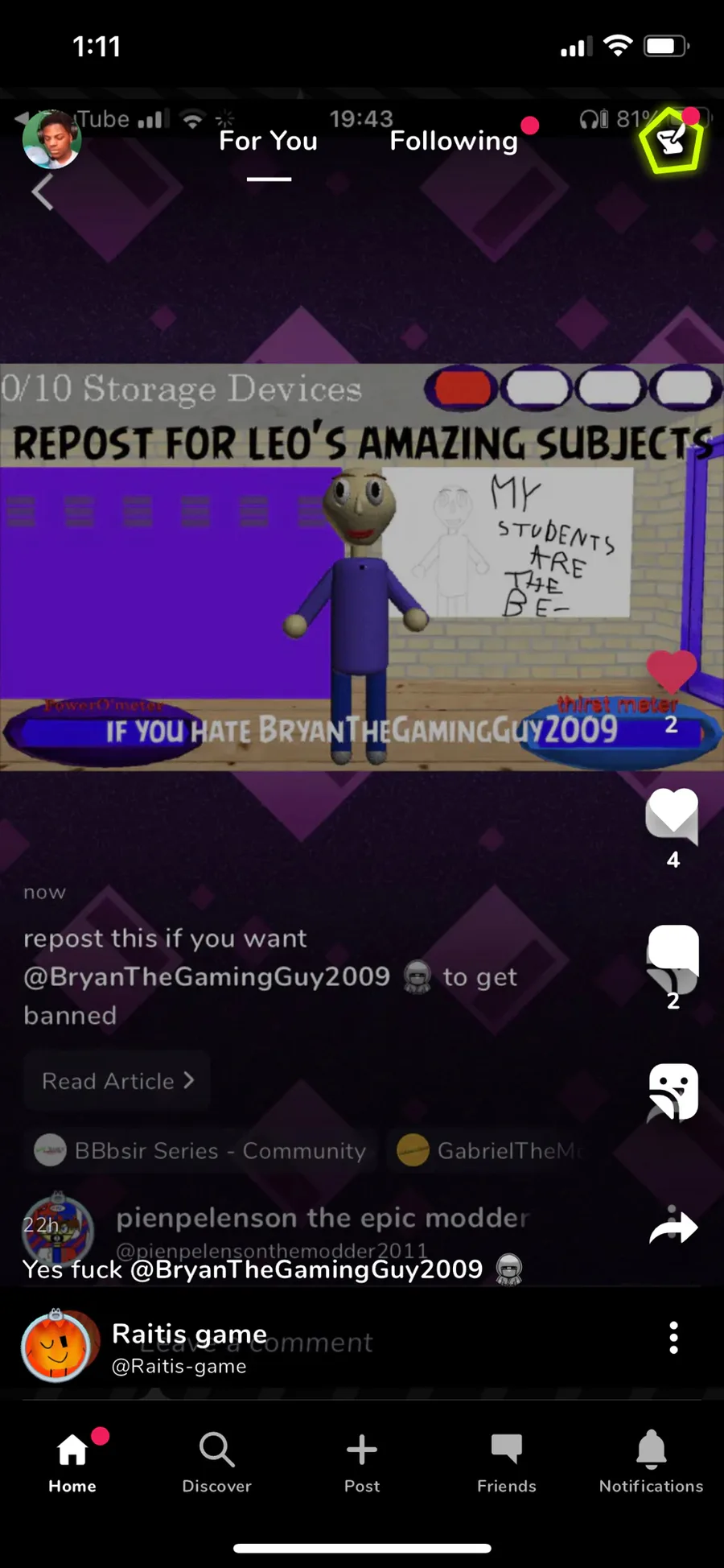Open BBbsir Series - Community chip
The image size is (724, 1568).
(201, 1150)
